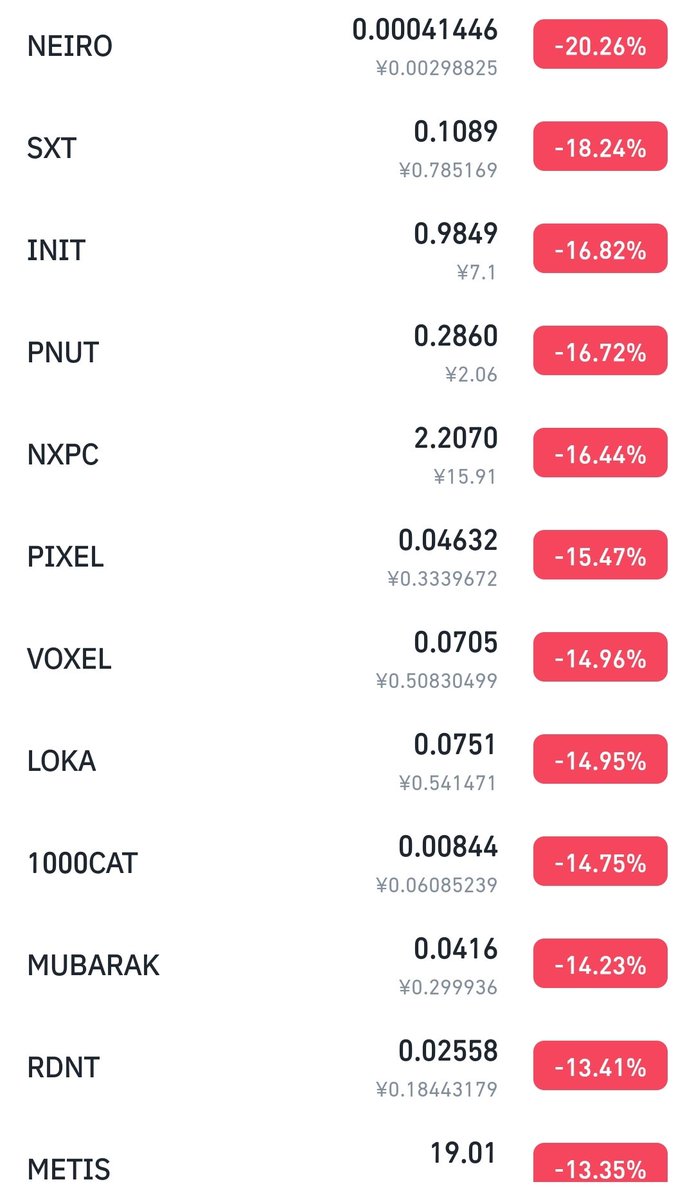View the MUBARAK trading pair
Screen dimensions: 694x1200
(x=347, y=964)
